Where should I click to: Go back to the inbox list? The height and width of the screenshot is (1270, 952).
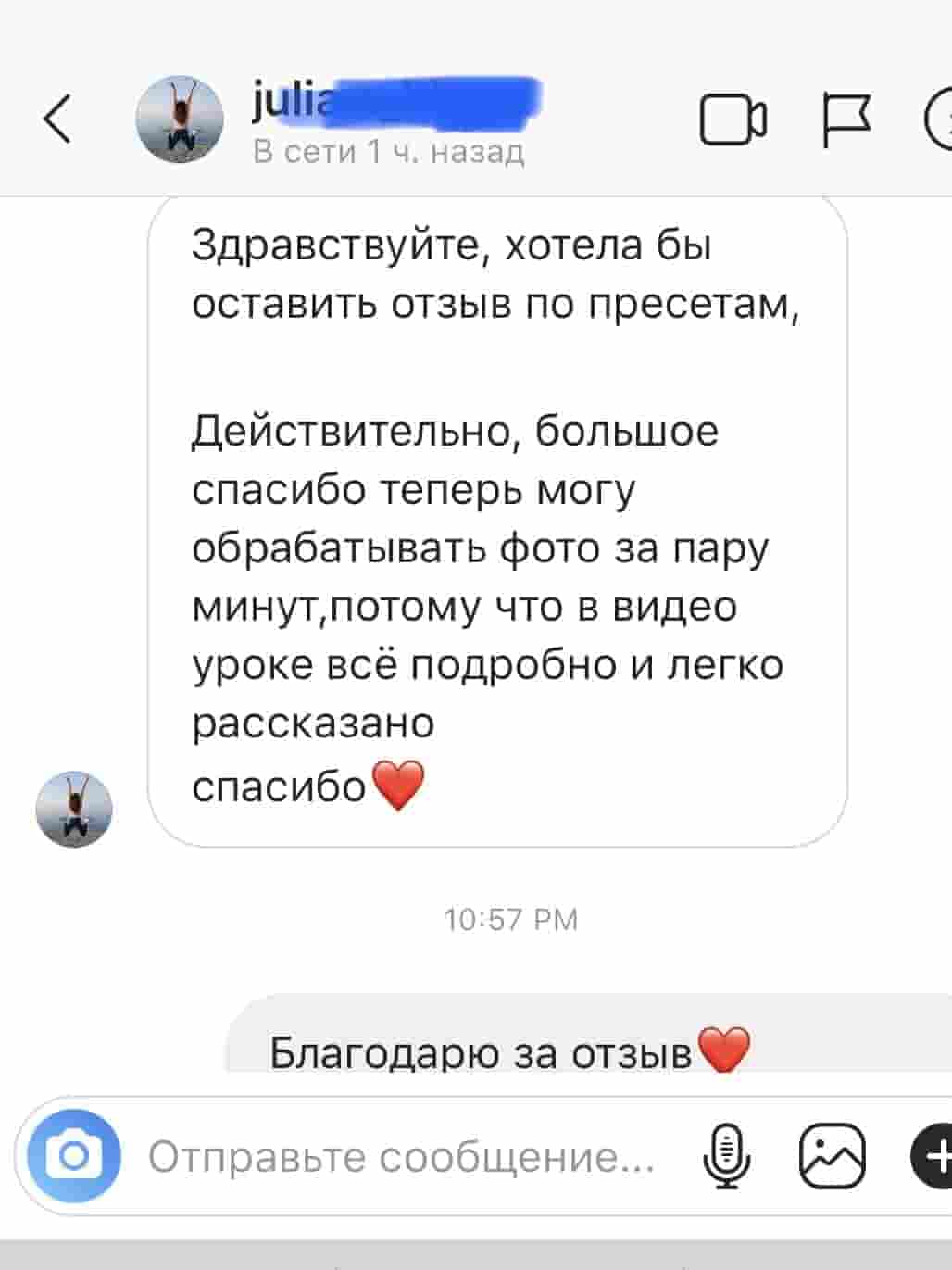pyautogui.click(x=57, y=120)
